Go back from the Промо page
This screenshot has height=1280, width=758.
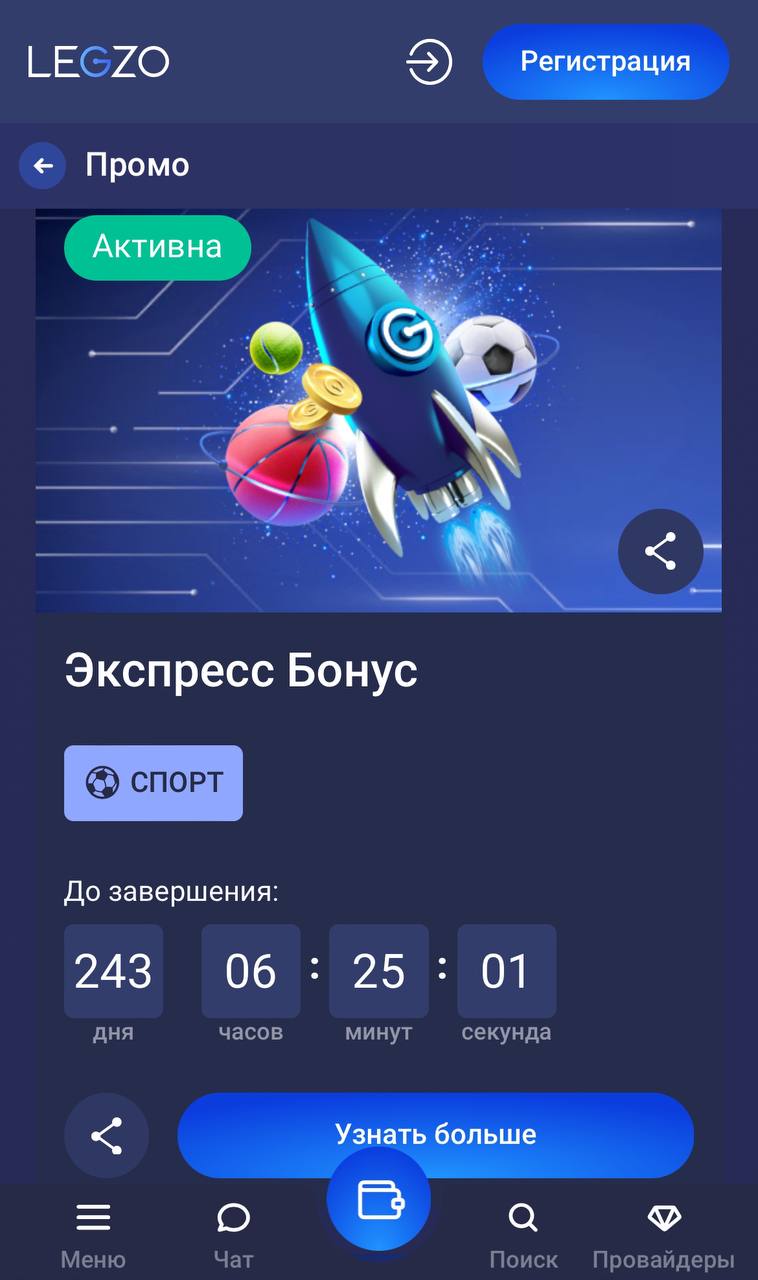click(x=43, y=166)
